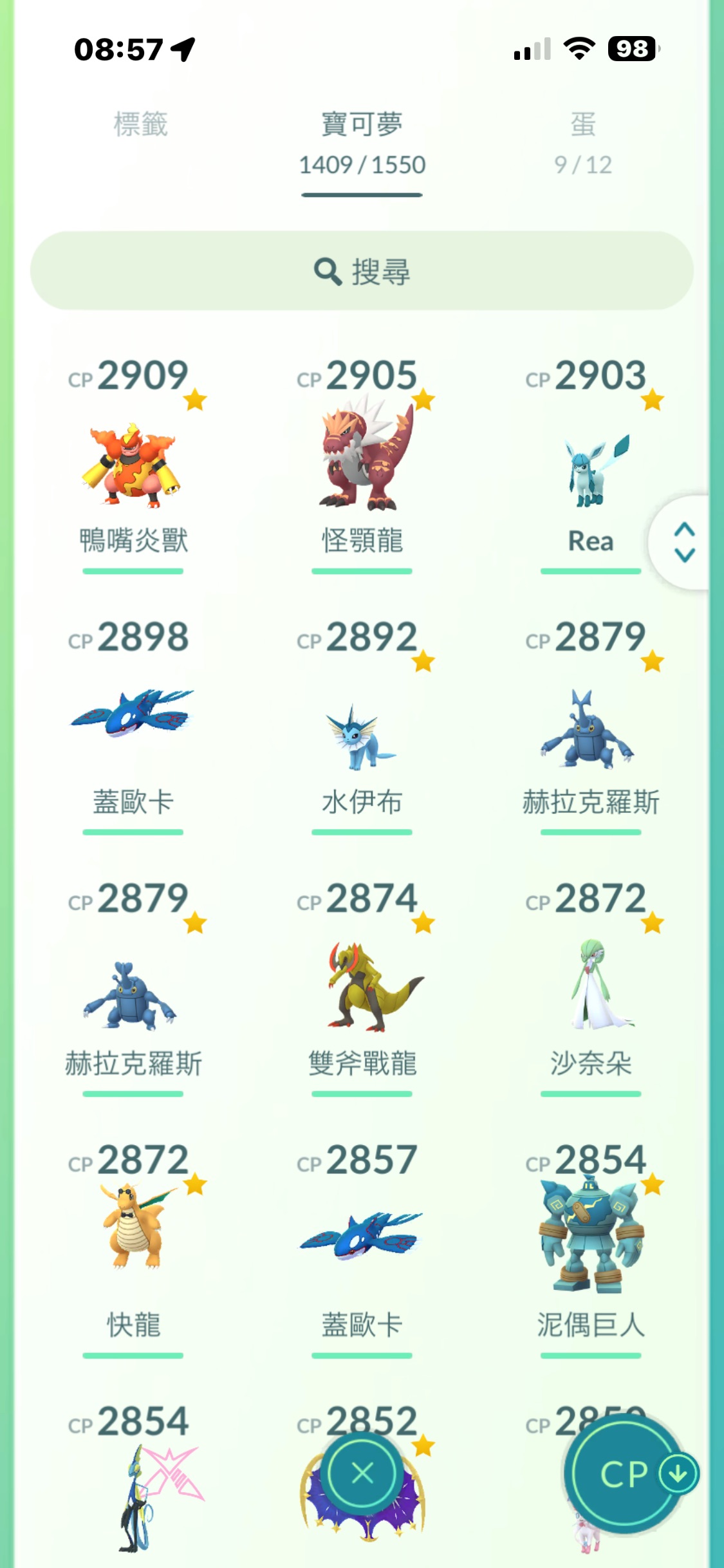This screenshot has width=724, height=1568.
Task: Open 雙斧戰龍 with CP 2874
Action: tap(362, 993)
